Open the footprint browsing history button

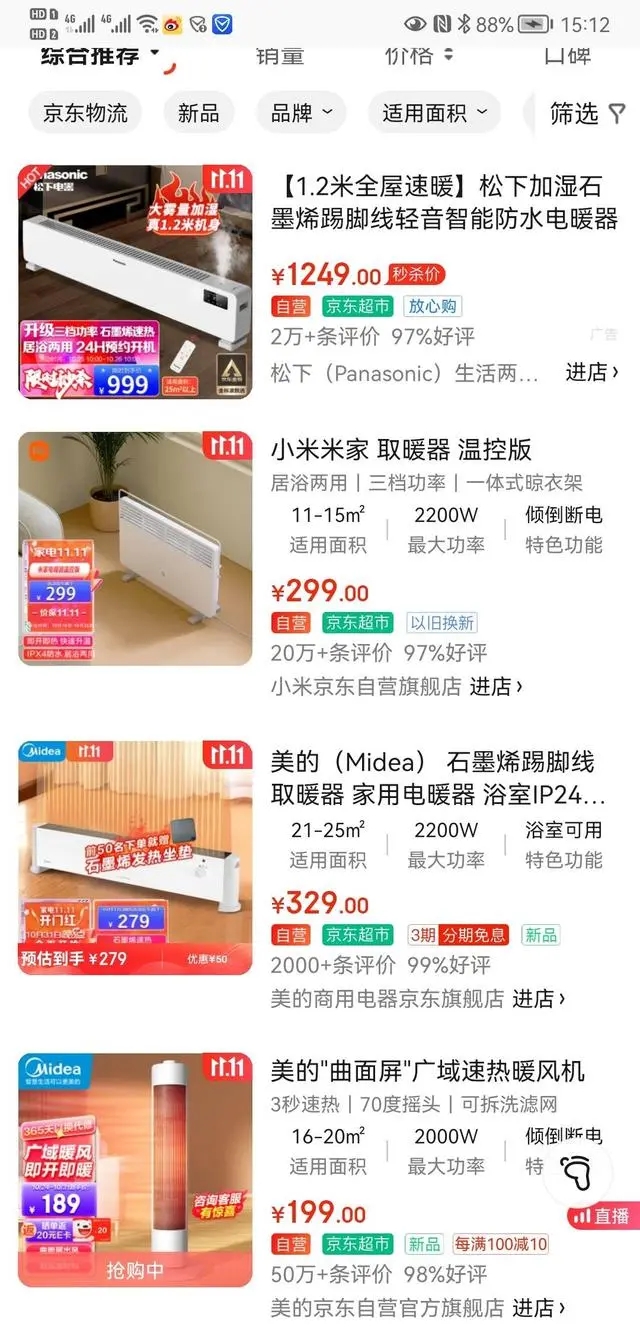(575, 1171)
